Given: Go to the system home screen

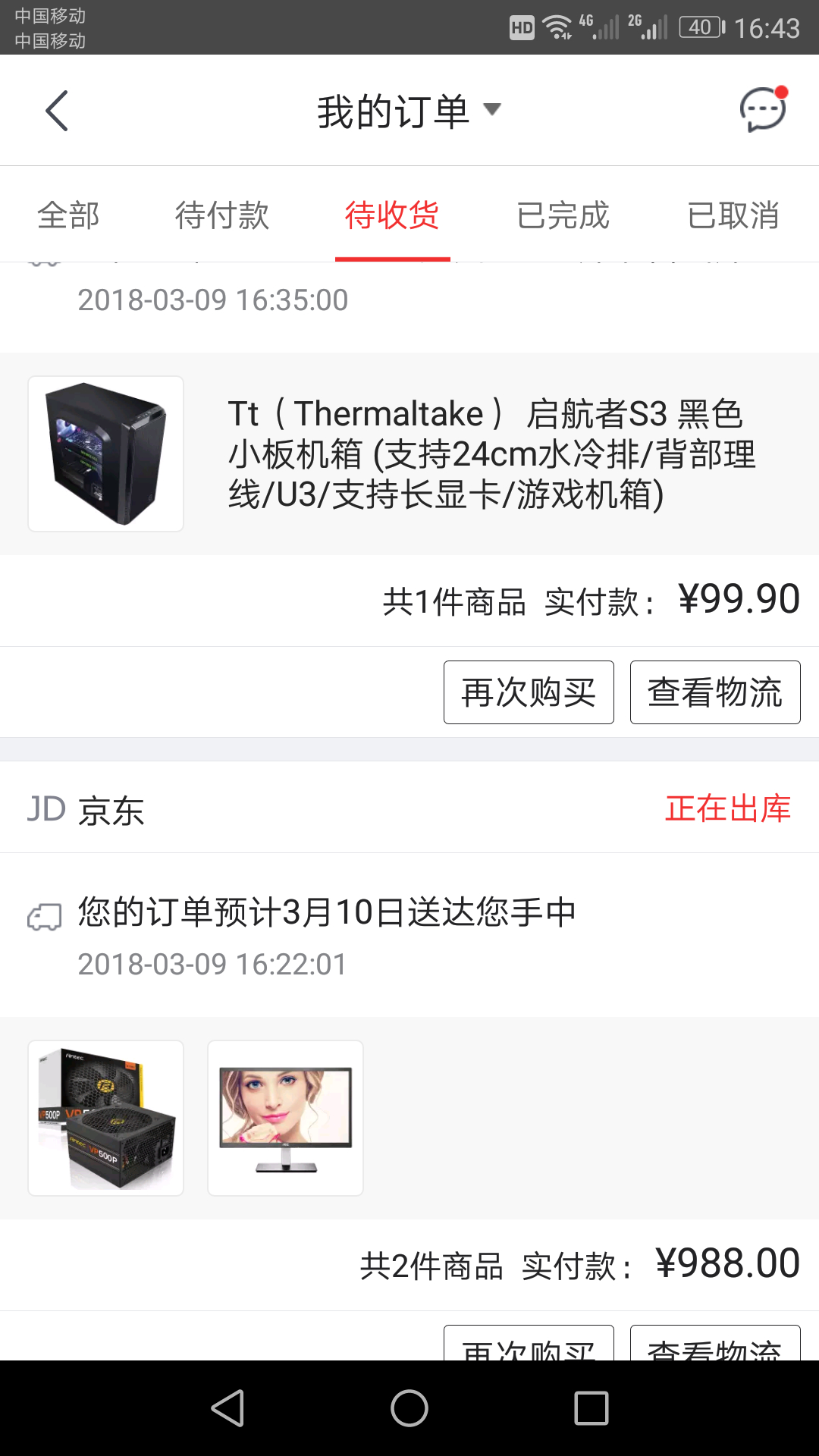Looking at the screenshot, I should click(409, 1408).
